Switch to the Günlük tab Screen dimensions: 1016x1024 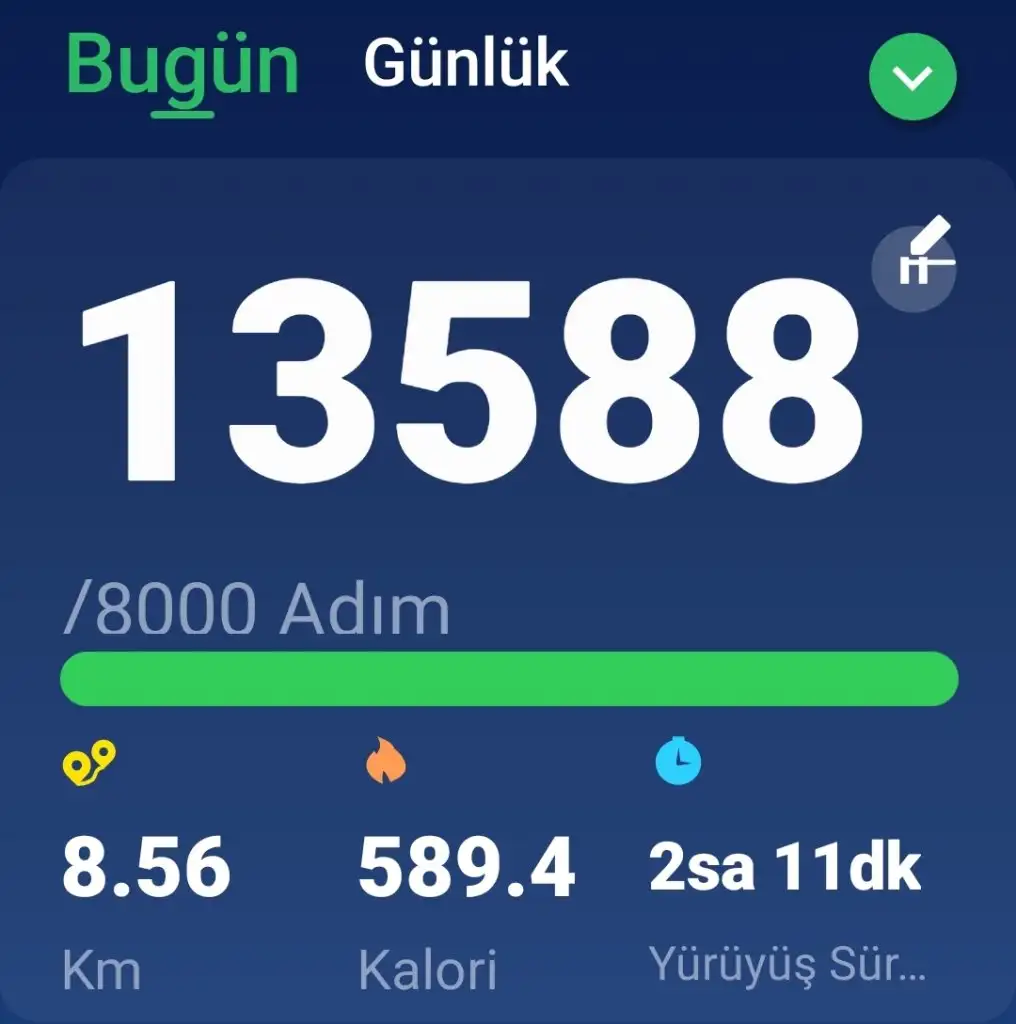click(x=466, y=65)
